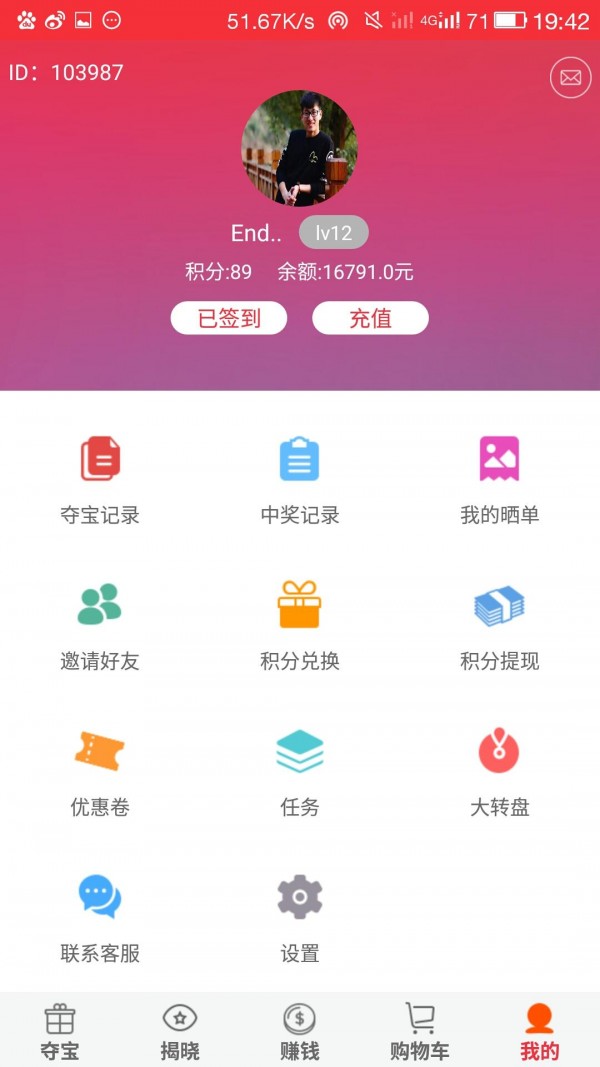Open 夺宝记录 history
The height and width of the screenshot is (1067, 600).
point(100,480)
